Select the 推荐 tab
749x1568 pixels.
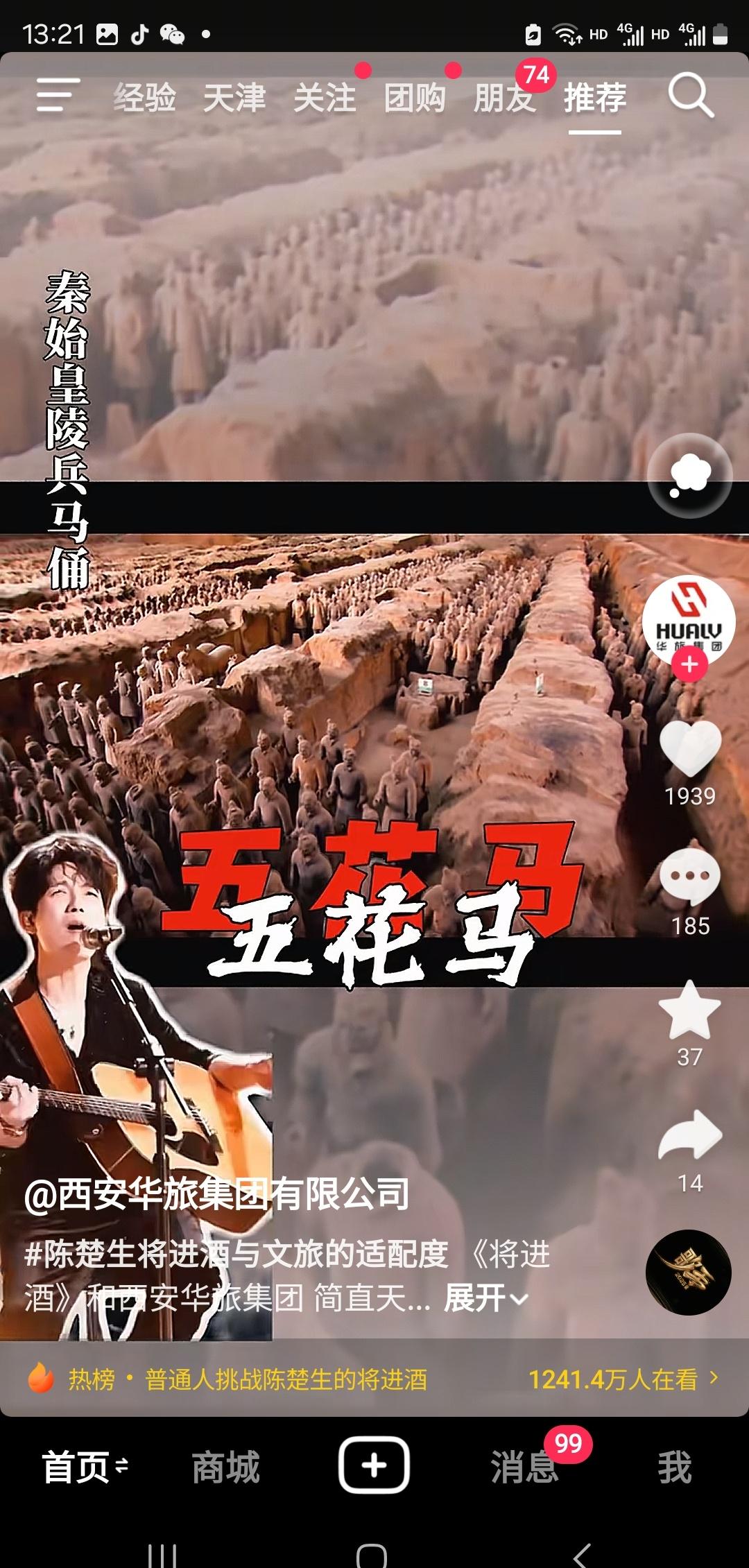595,97
